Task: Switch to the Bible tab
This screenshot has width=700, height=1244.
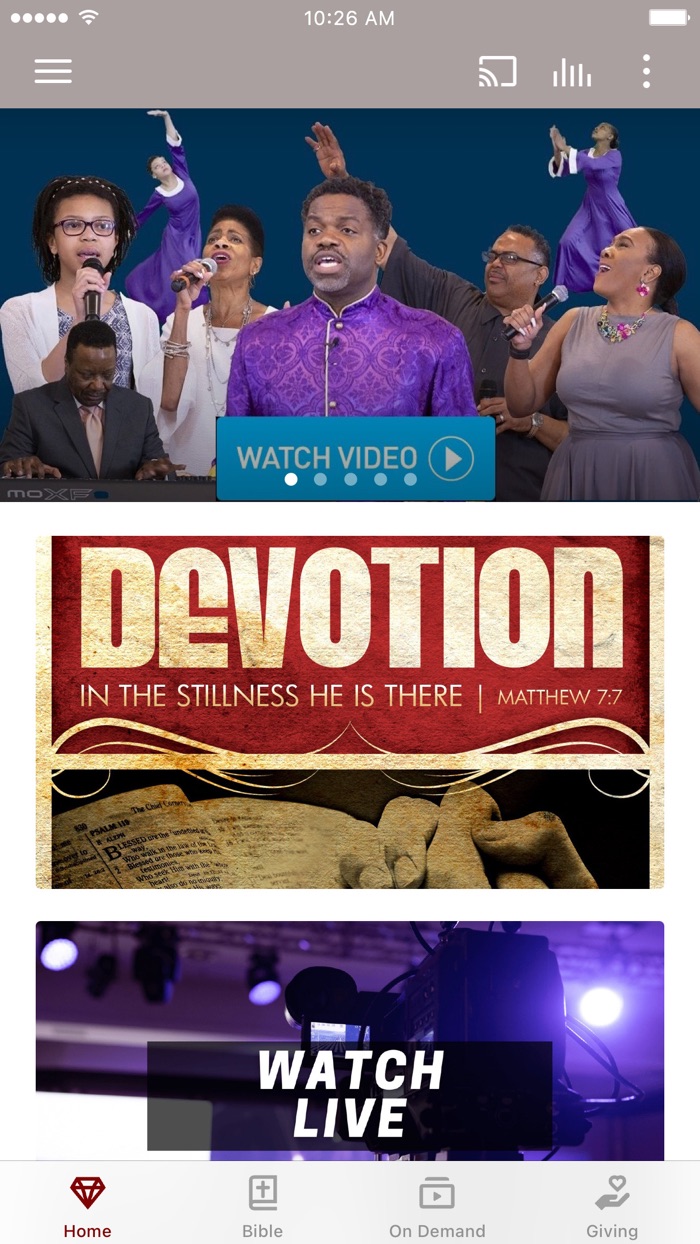Action: pyautogui.click(x=263, y=1206)
